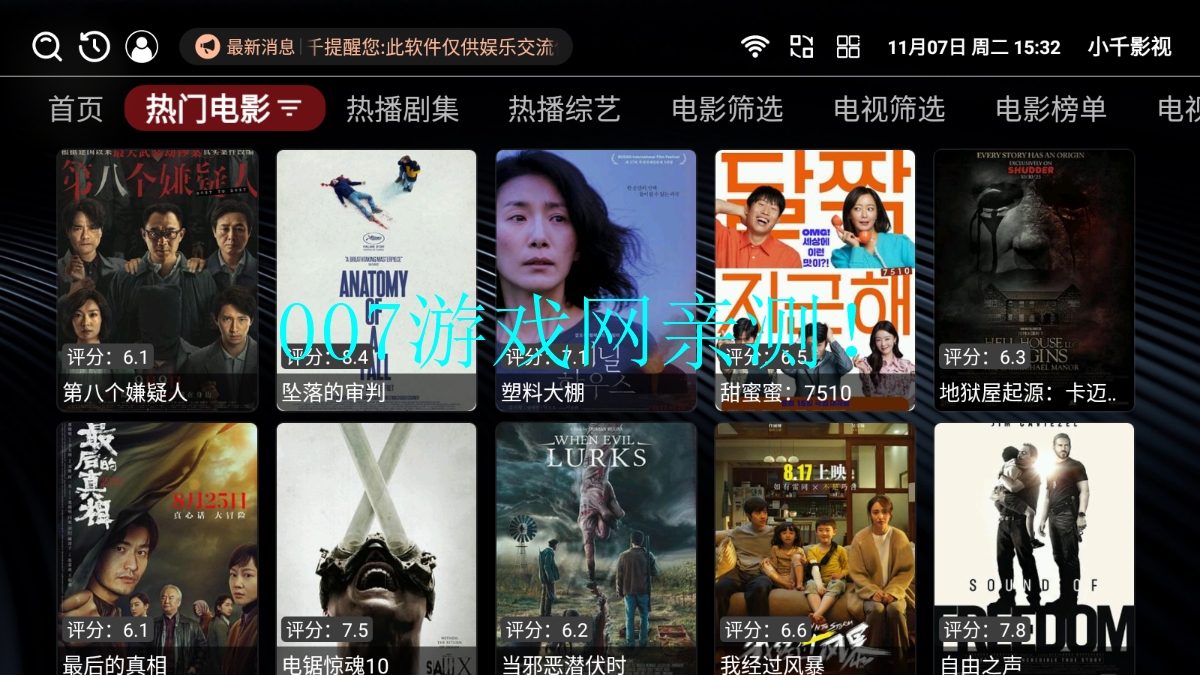Select the 热门电影 tab
This screenshot has height=675, width=1200.
click(225, 108)
